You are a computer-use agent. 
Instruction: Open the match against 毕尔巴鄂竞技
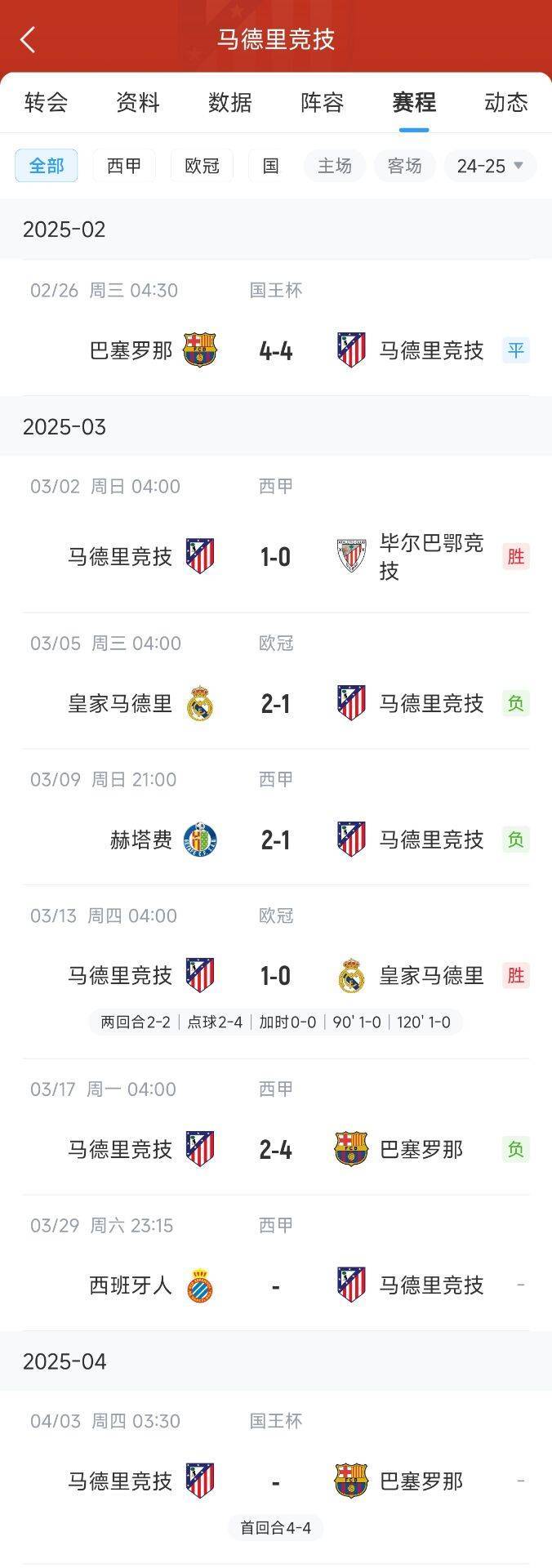pyautogui.click(x=276, y=556)
